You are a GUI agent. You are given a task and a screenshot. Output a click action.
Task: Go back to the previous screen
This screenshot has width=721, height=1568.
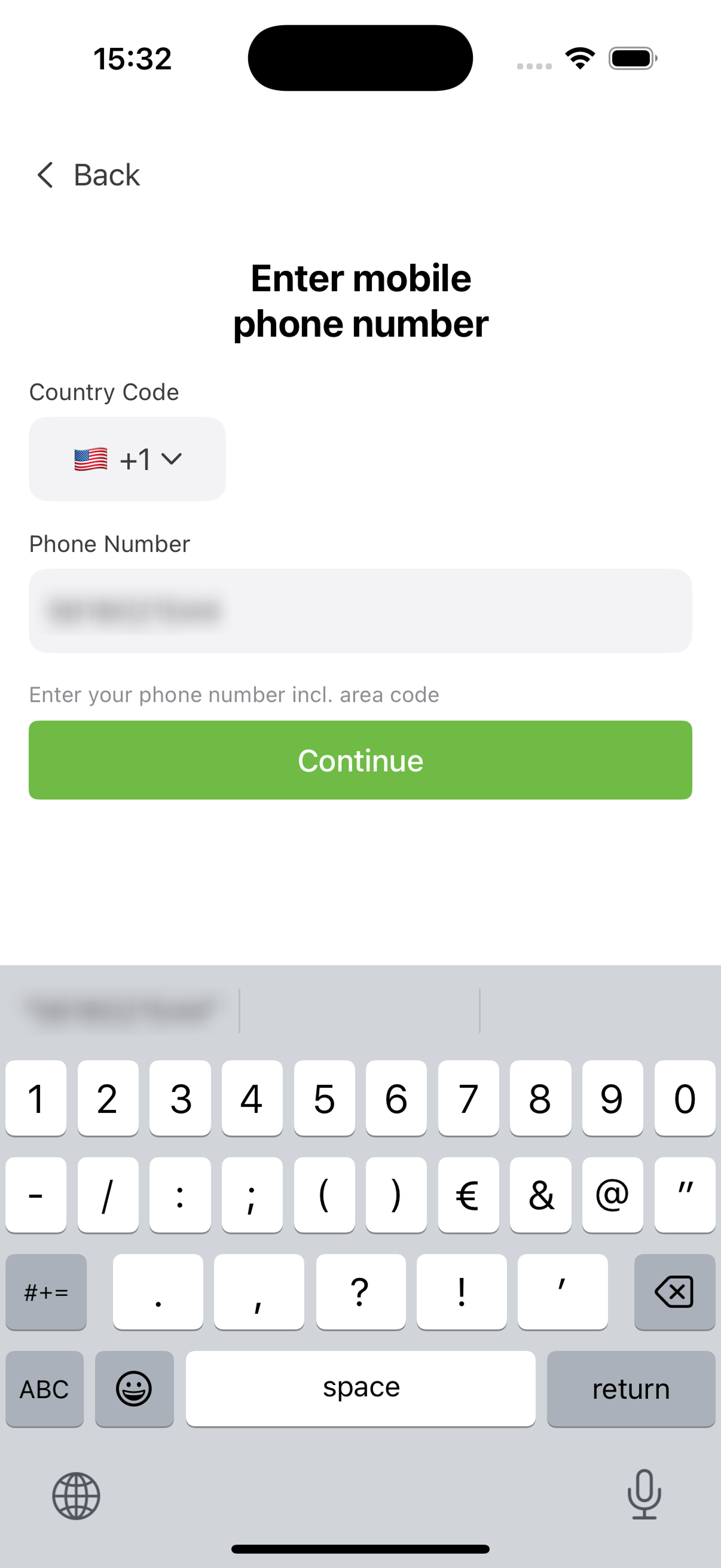(x=88, y=175)
